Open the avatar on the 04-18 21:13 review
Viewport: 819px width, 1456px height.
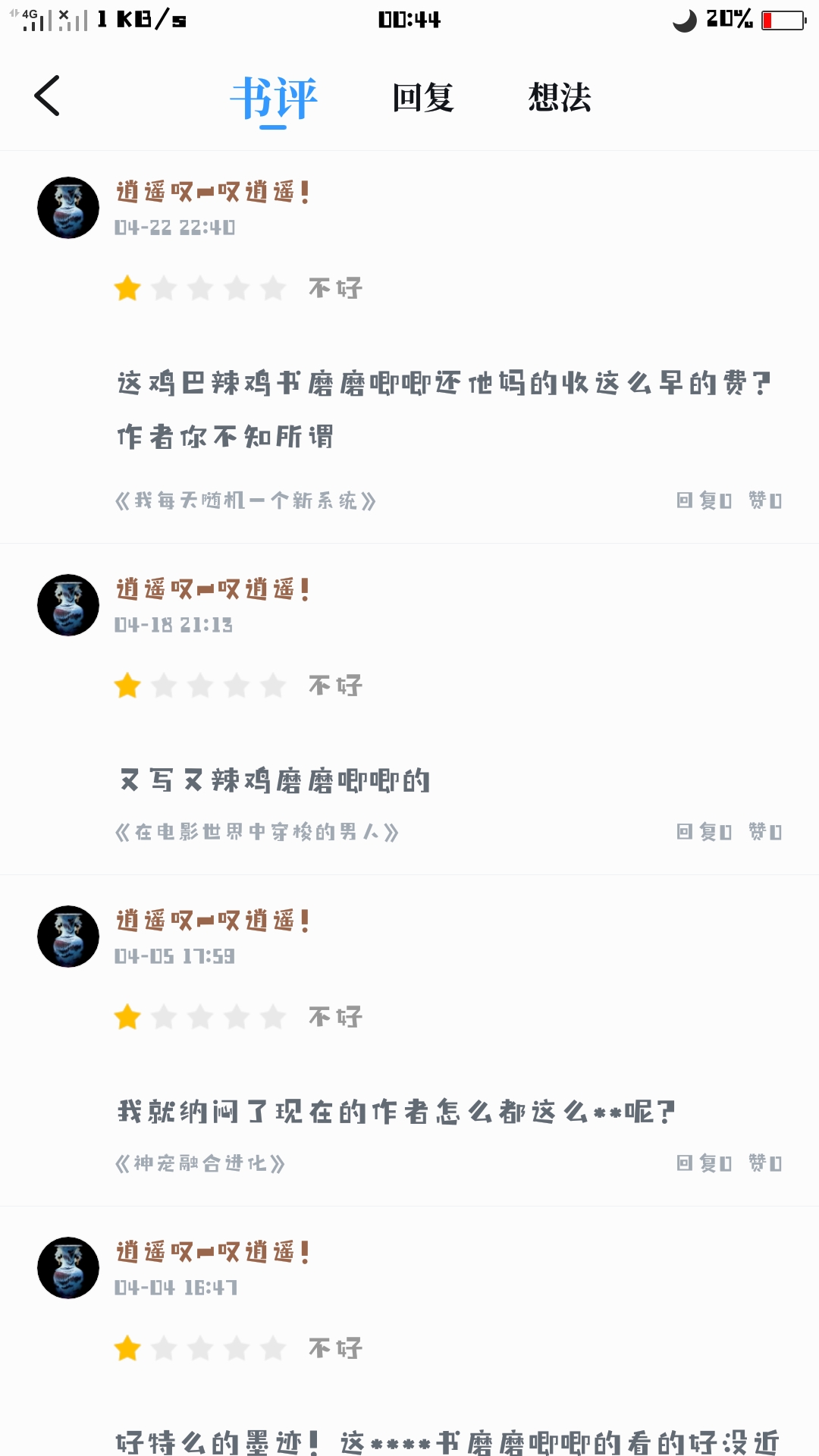pos(68,605)
